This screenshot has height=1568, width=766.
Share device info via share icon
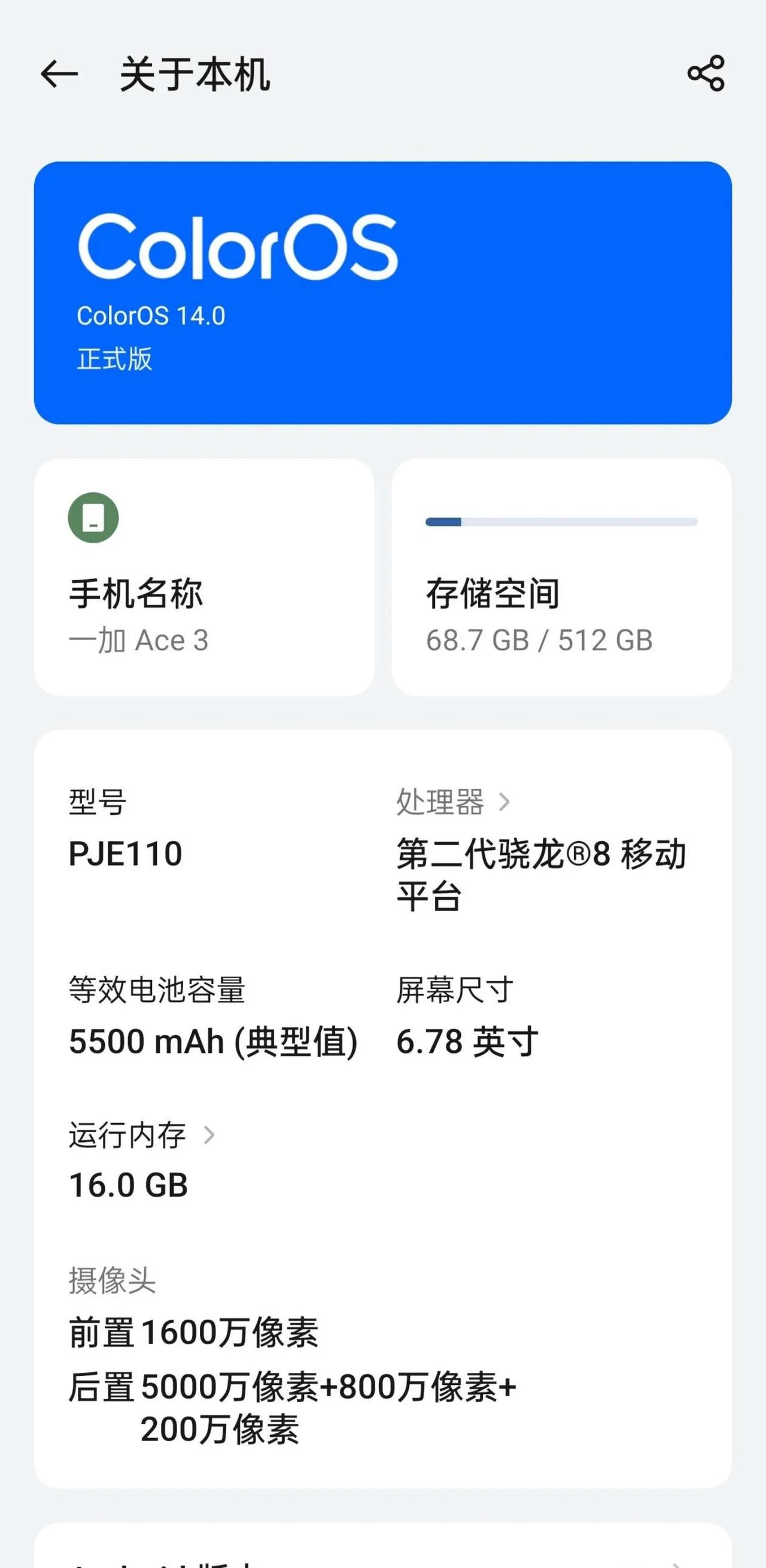706,74
